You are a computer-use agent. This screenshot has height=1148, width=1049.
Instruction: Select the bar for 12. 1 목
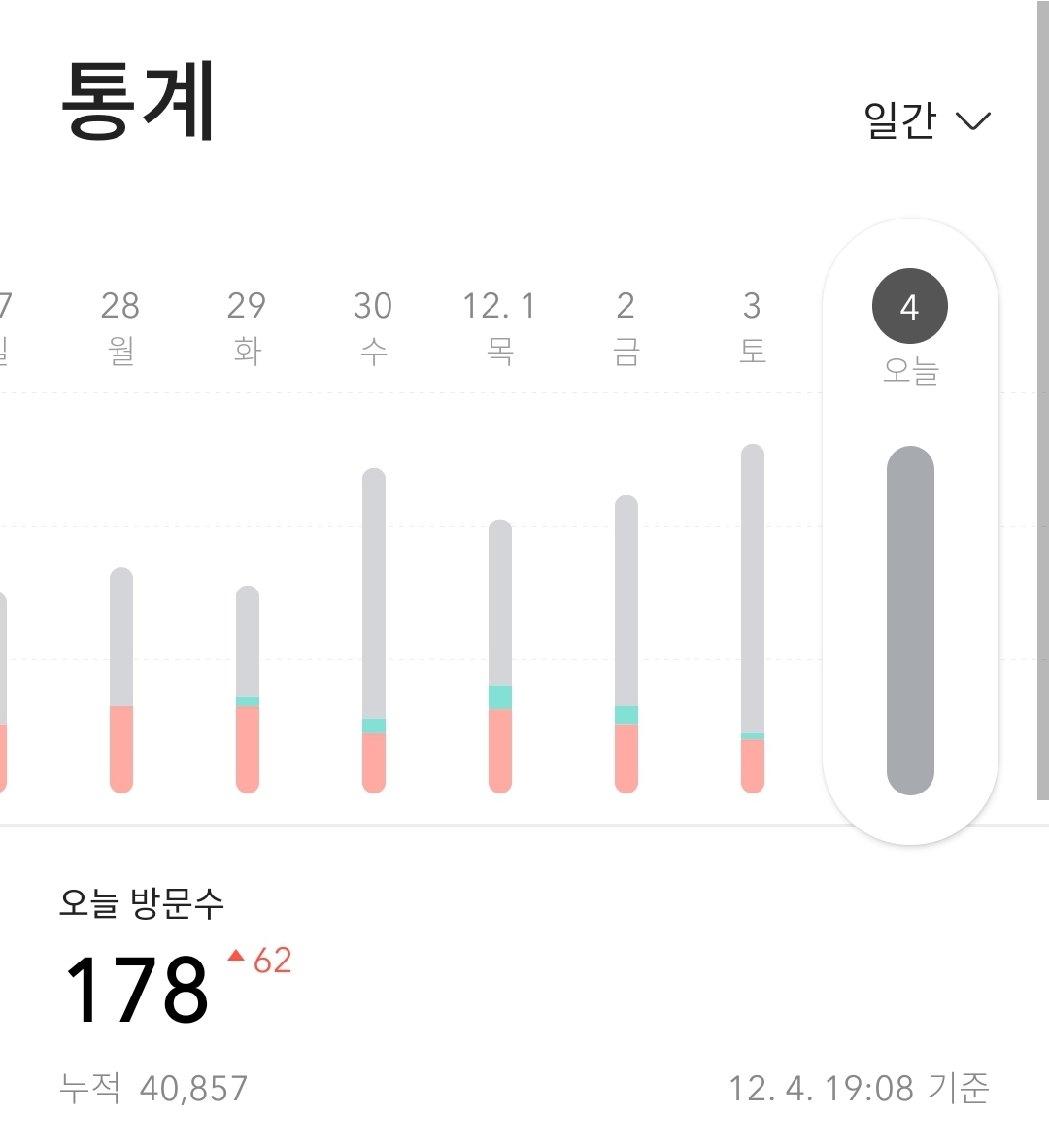(x=500, y=656)
